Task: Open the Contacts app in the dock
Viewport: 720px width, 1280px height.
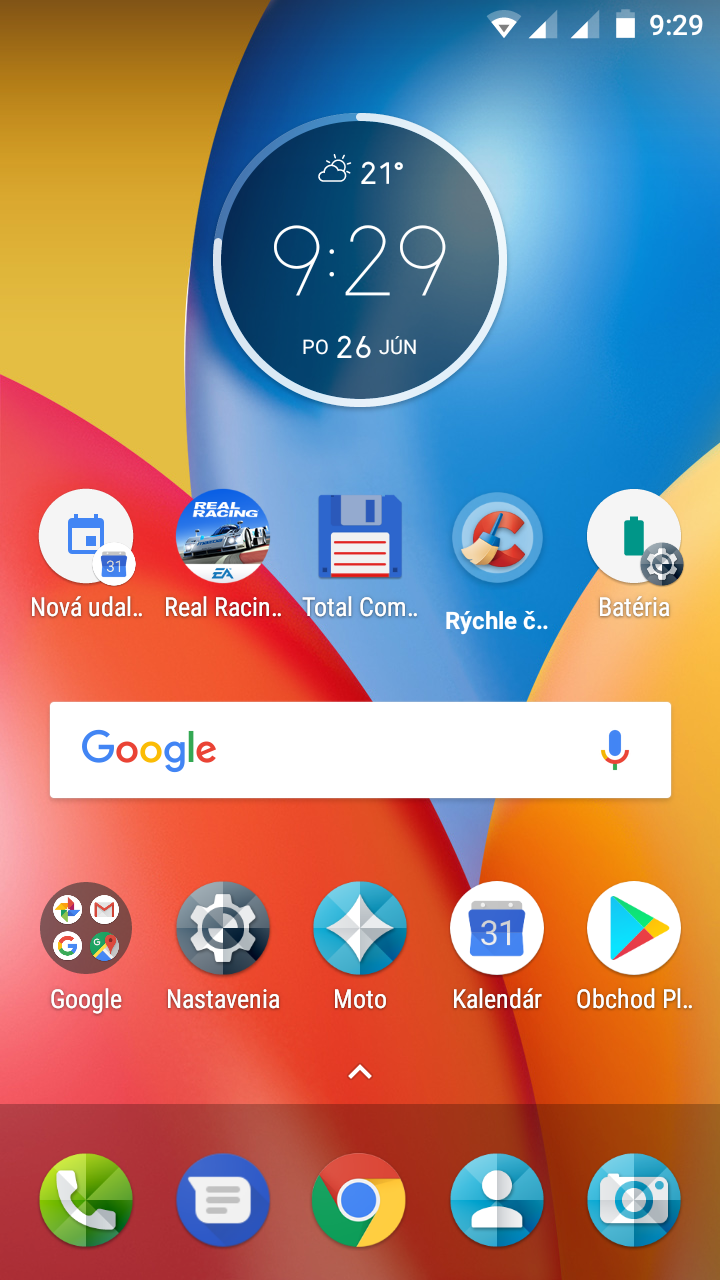Action: (x=497, y=1201)
